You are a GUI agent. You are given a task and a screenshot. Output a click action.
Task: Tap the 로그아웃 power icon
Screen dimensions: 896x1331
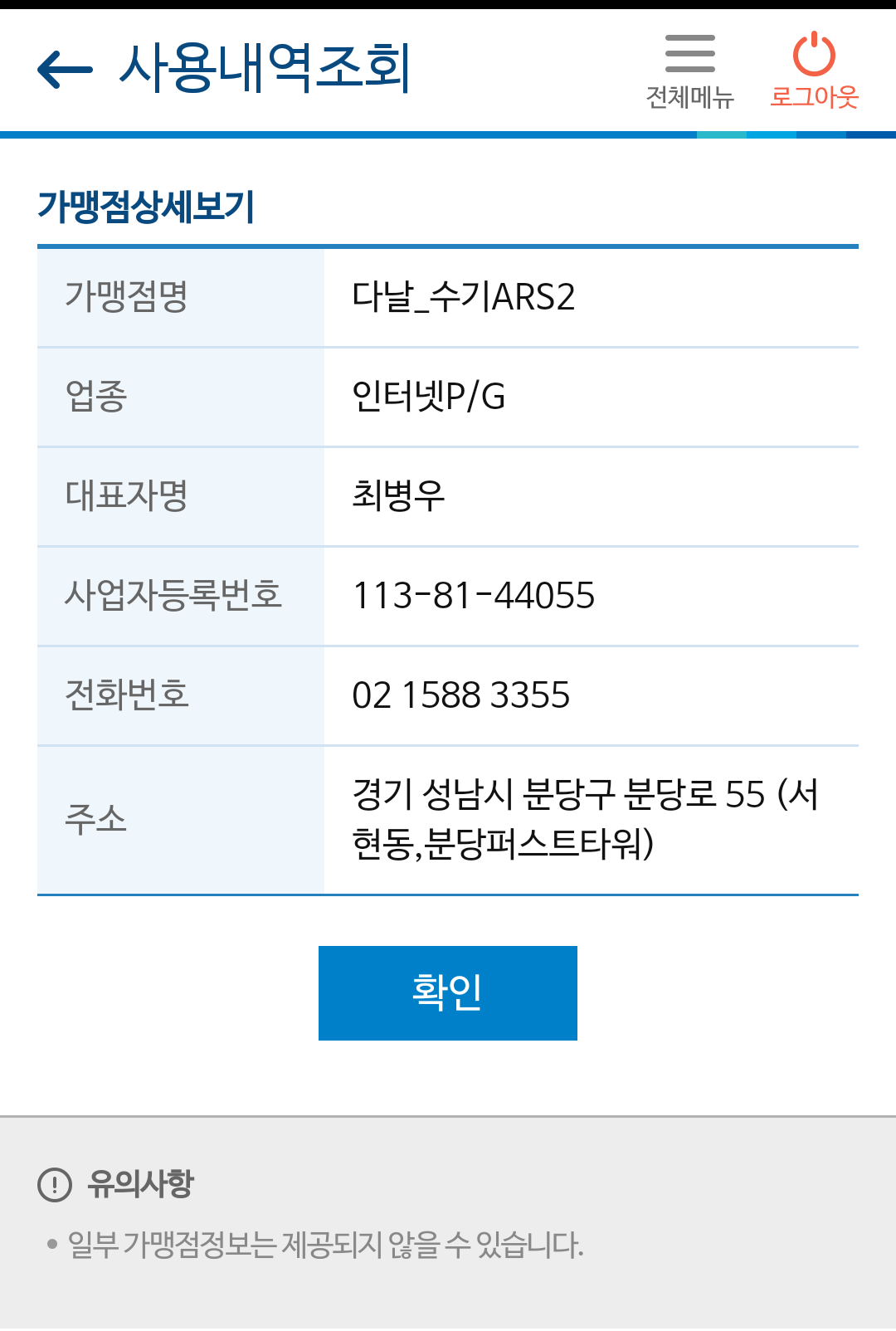click(x=814, y=55)
